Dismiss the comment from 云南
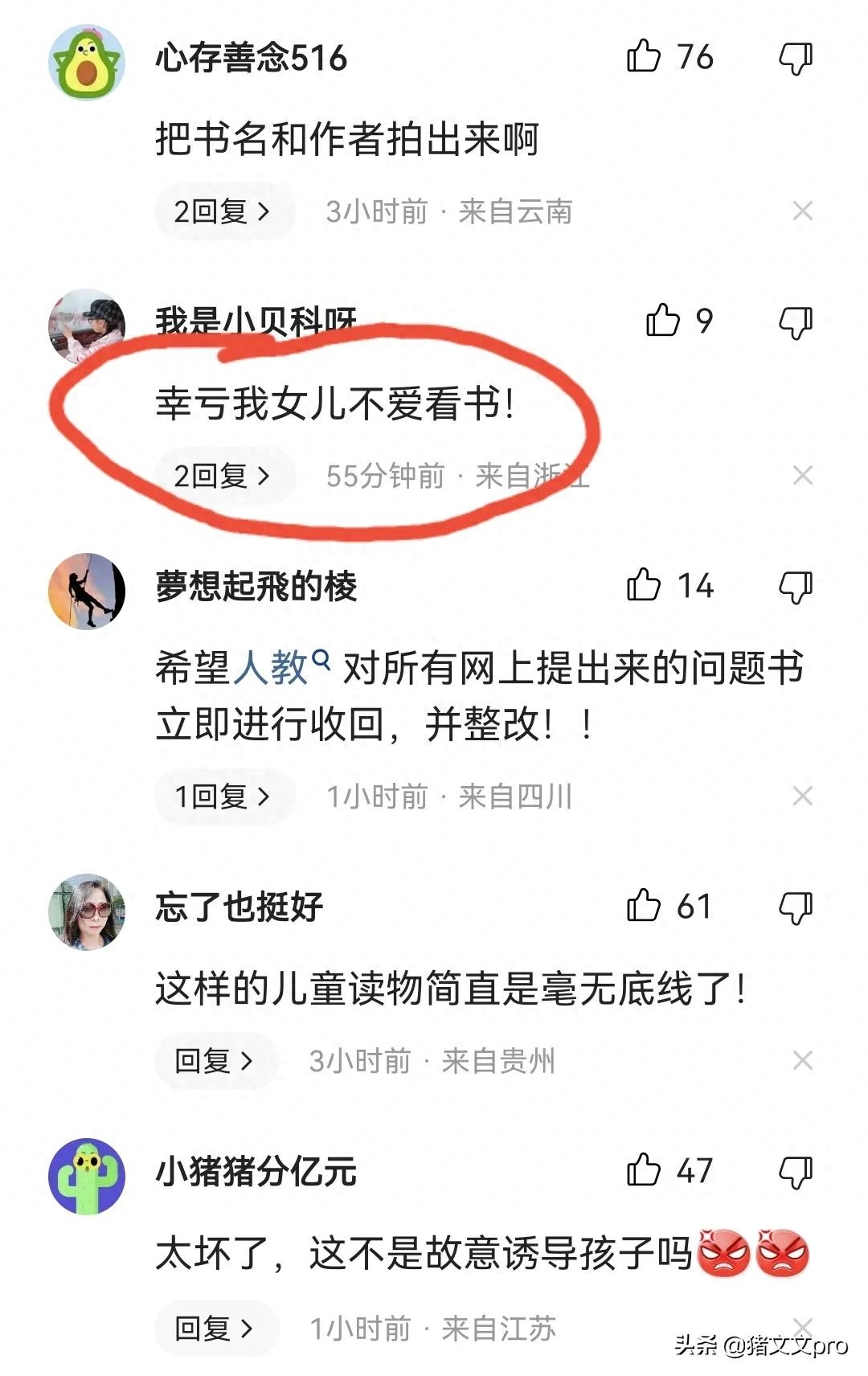Screen dimensions: 868x1376 click(802, 211)
